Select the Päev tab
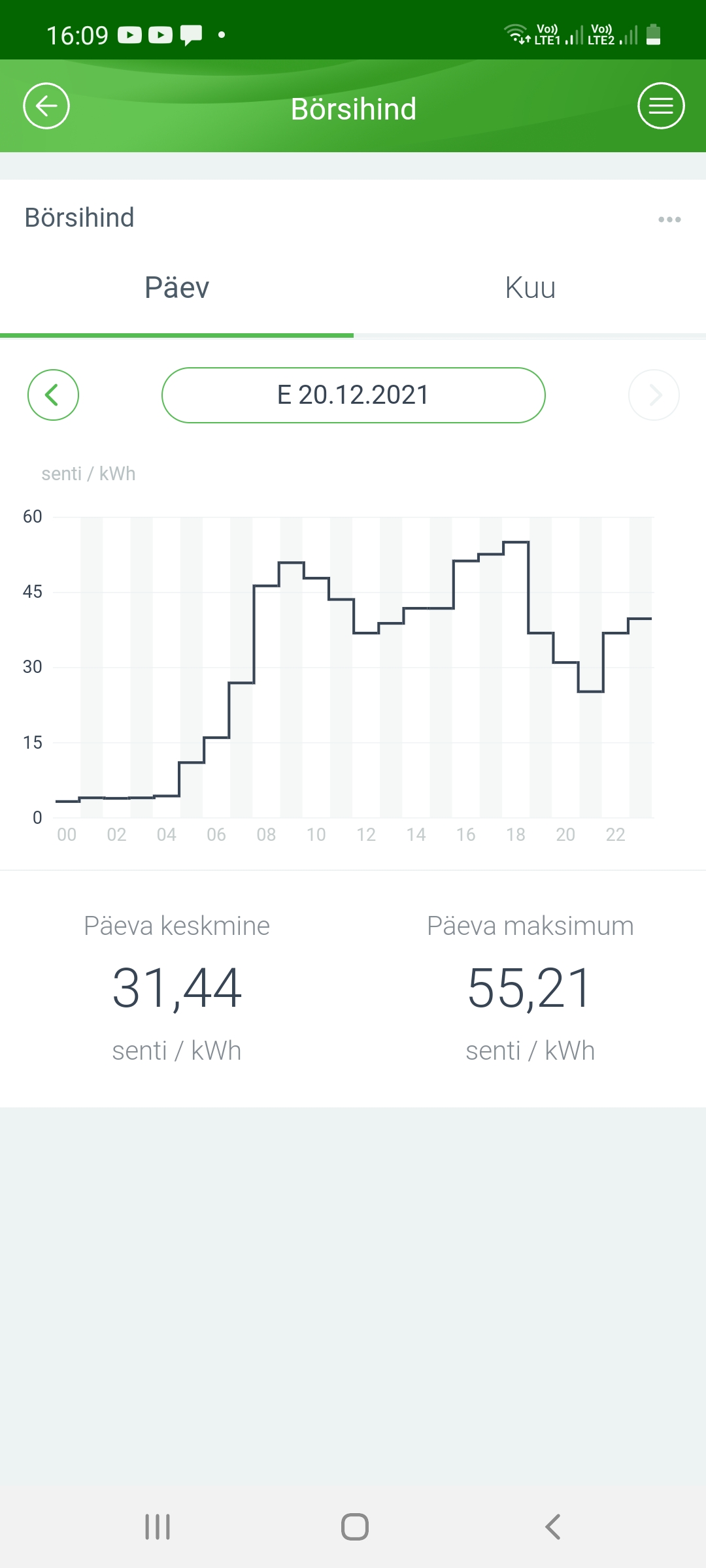 pos(176,288)
